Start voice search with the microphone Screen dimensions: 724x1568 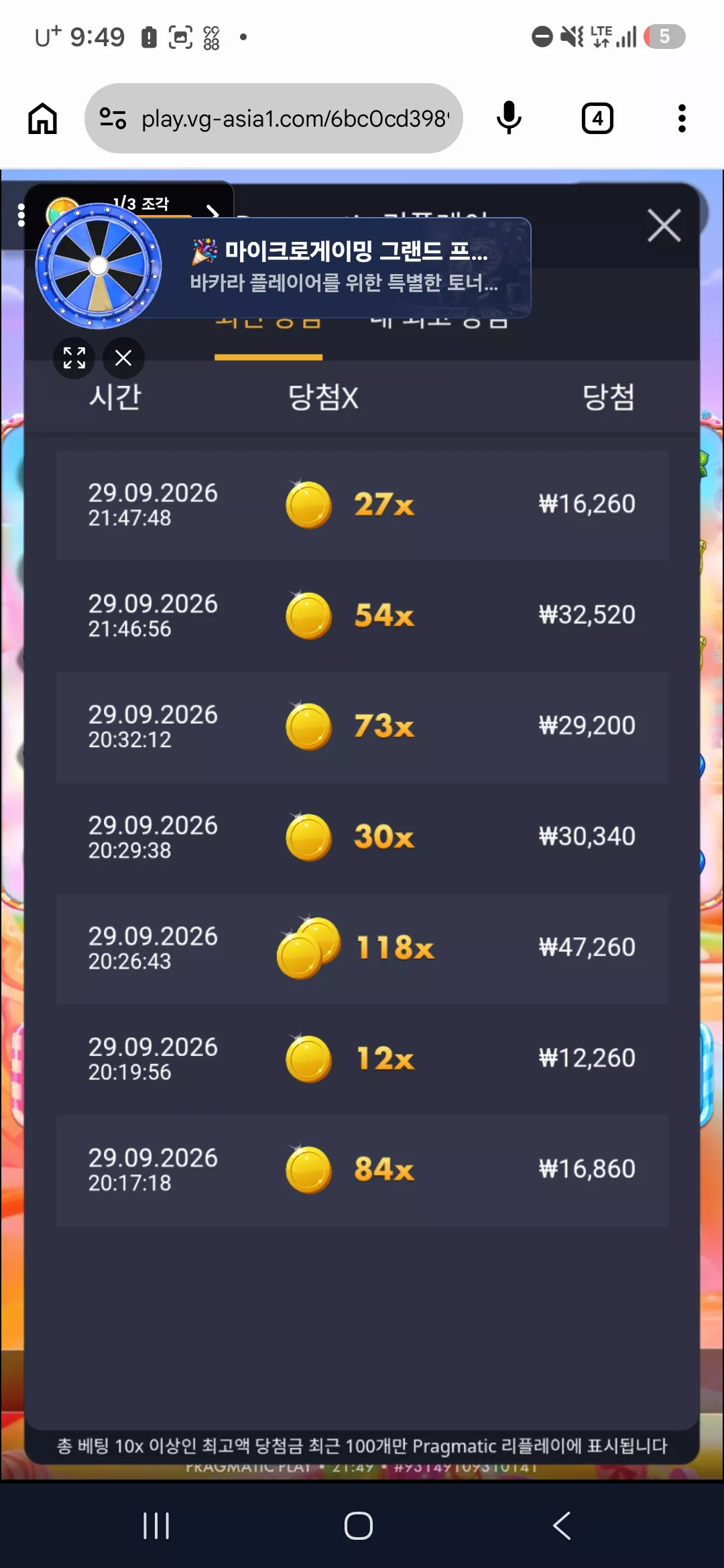tap(509, 119)
